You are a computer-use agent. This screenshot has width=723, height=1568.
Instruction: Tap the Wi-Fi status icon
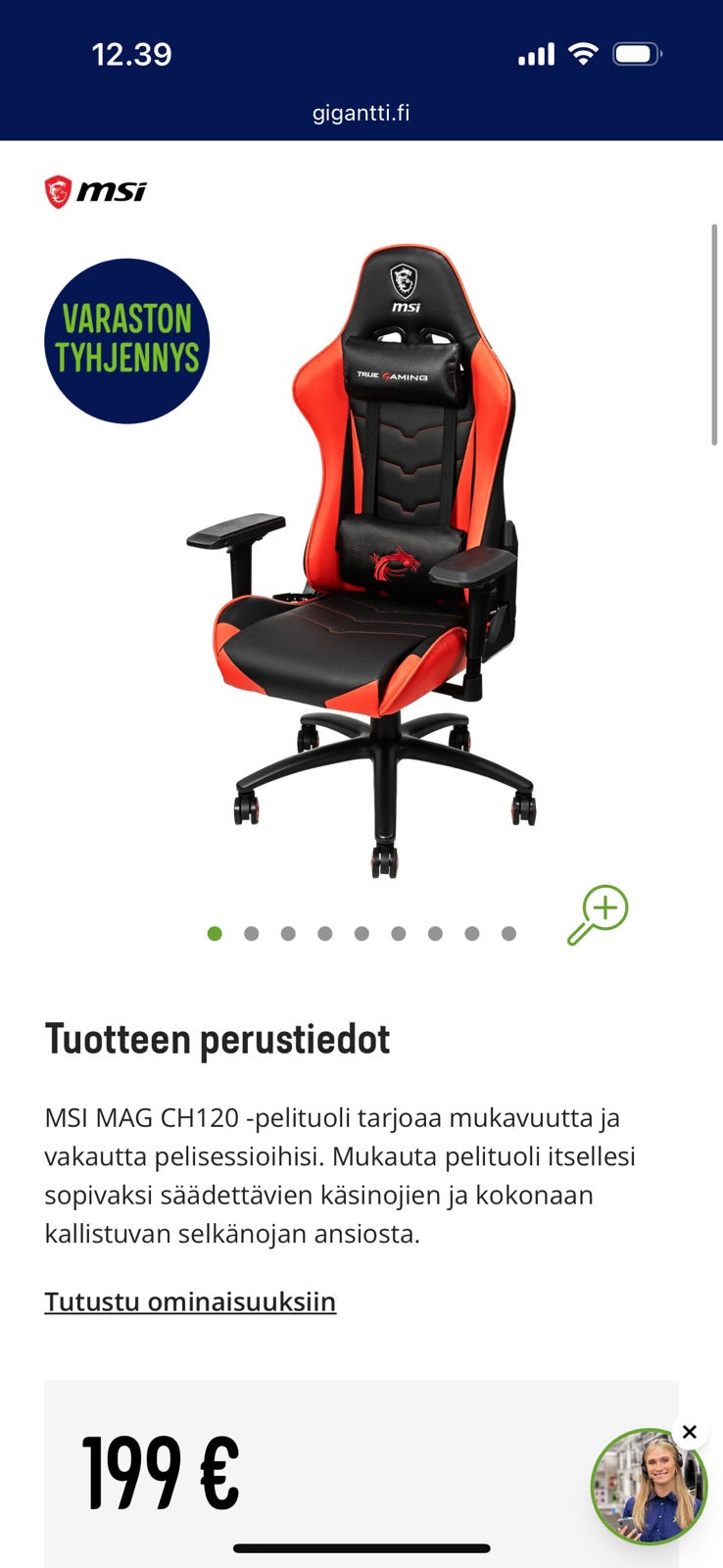(x=583, y=54)
